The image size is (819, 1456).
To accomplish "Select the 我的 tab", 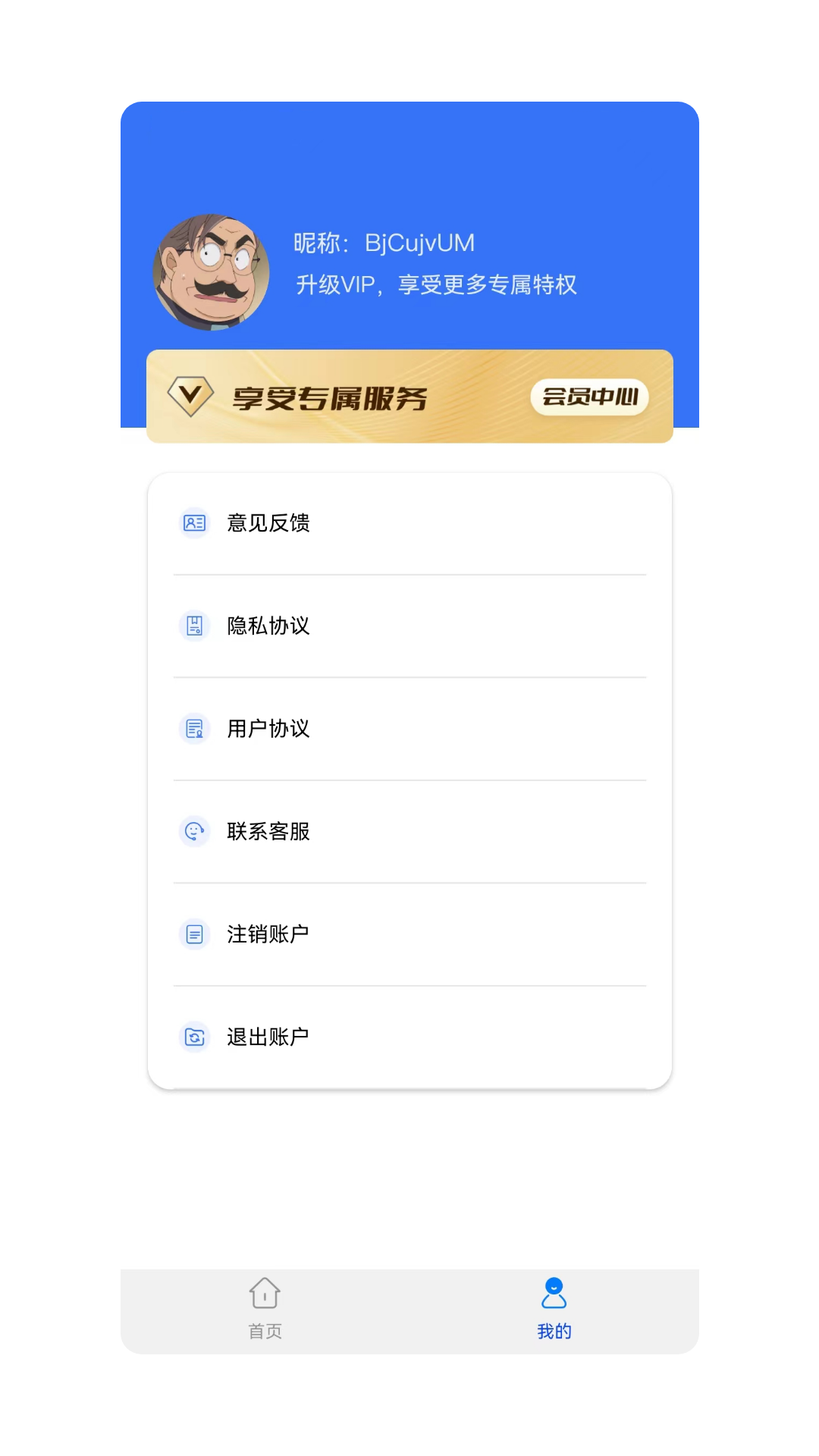I will coord(554,1309).
